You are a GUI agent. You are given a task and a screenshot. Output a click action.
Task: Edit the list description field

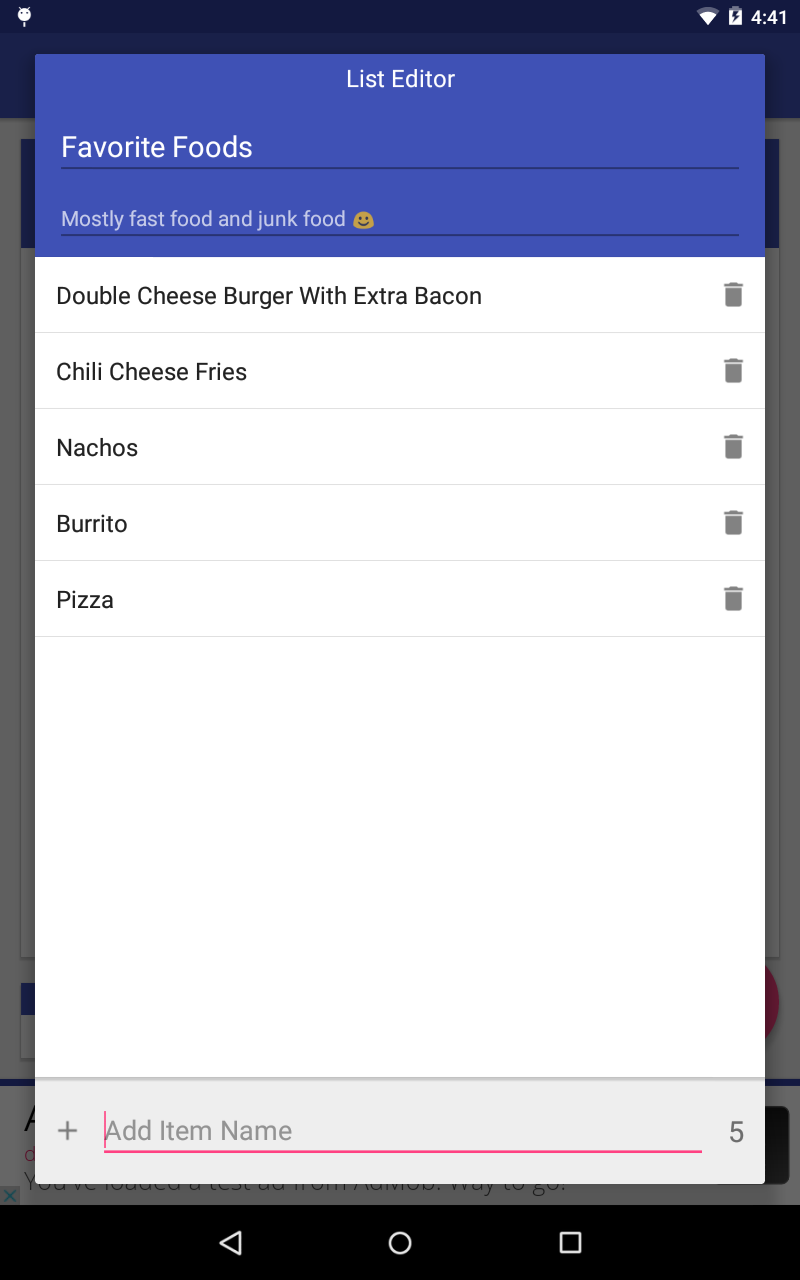pyautogui.click(x=400, y=219)
